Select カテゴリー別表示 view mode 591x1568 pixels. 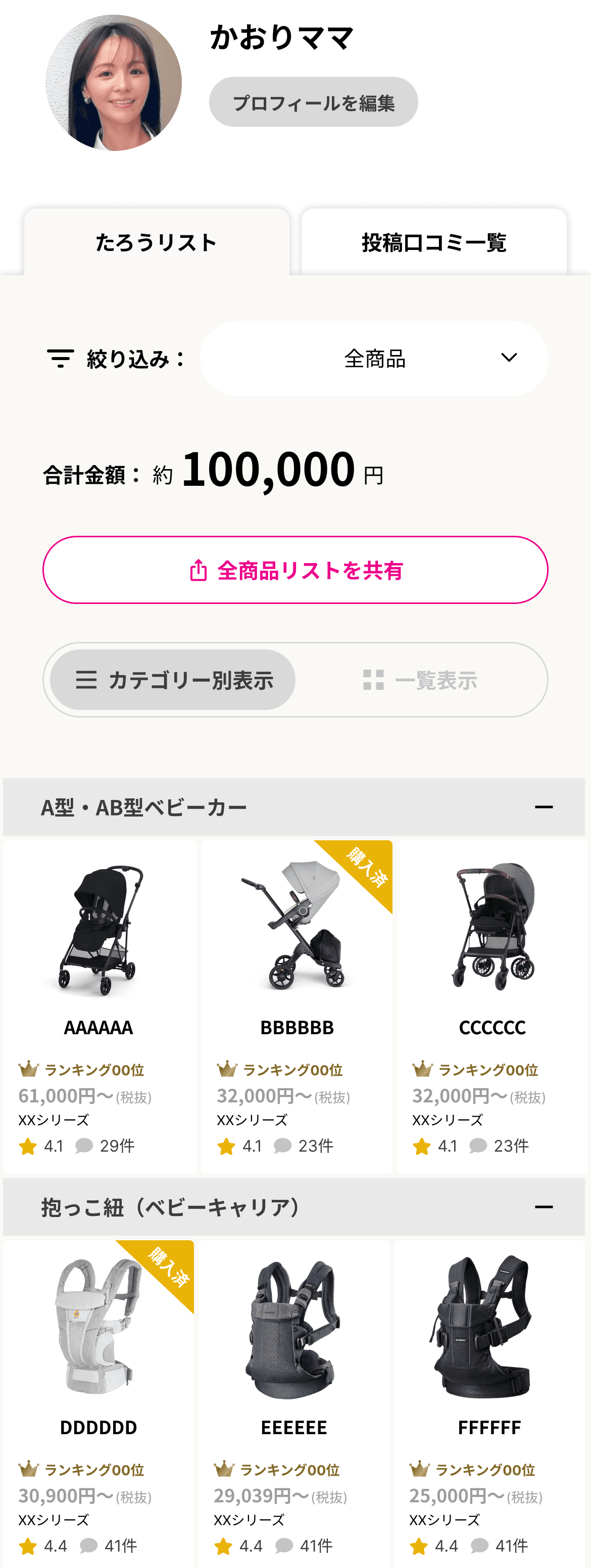click(x=173, y=680)
